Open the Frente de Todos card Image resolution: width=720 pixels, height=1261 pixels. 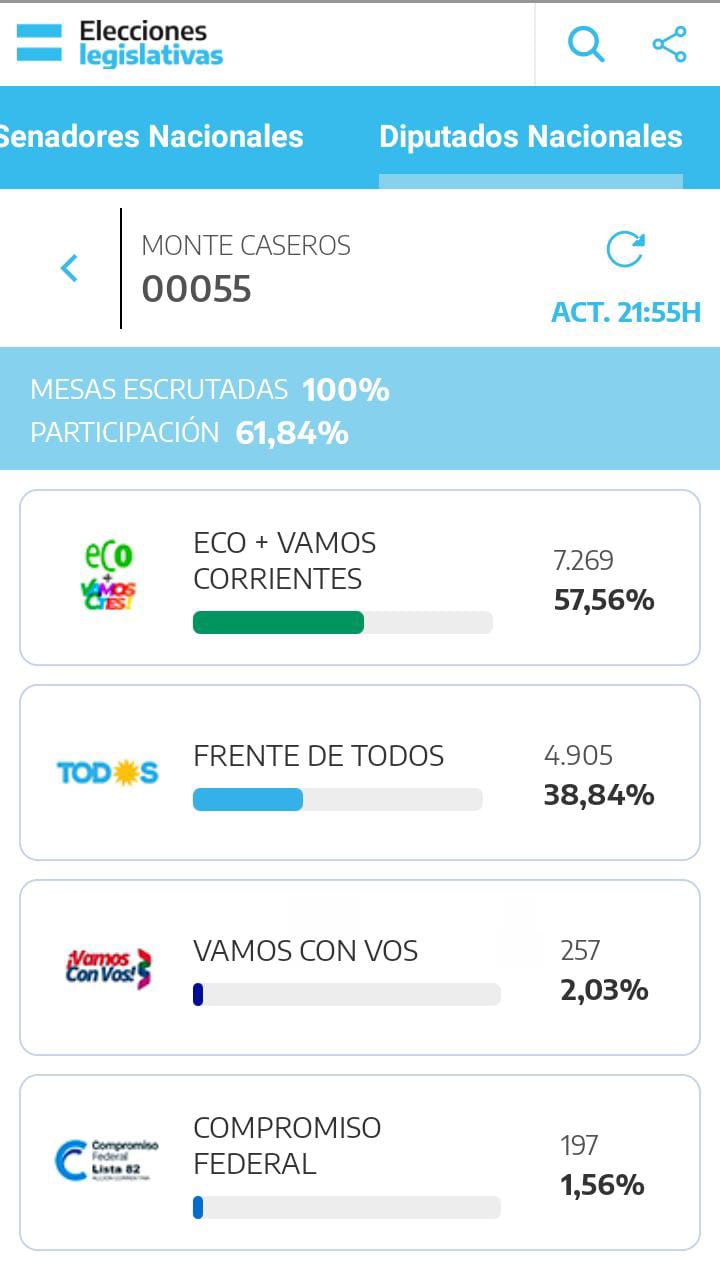[360, 772]
